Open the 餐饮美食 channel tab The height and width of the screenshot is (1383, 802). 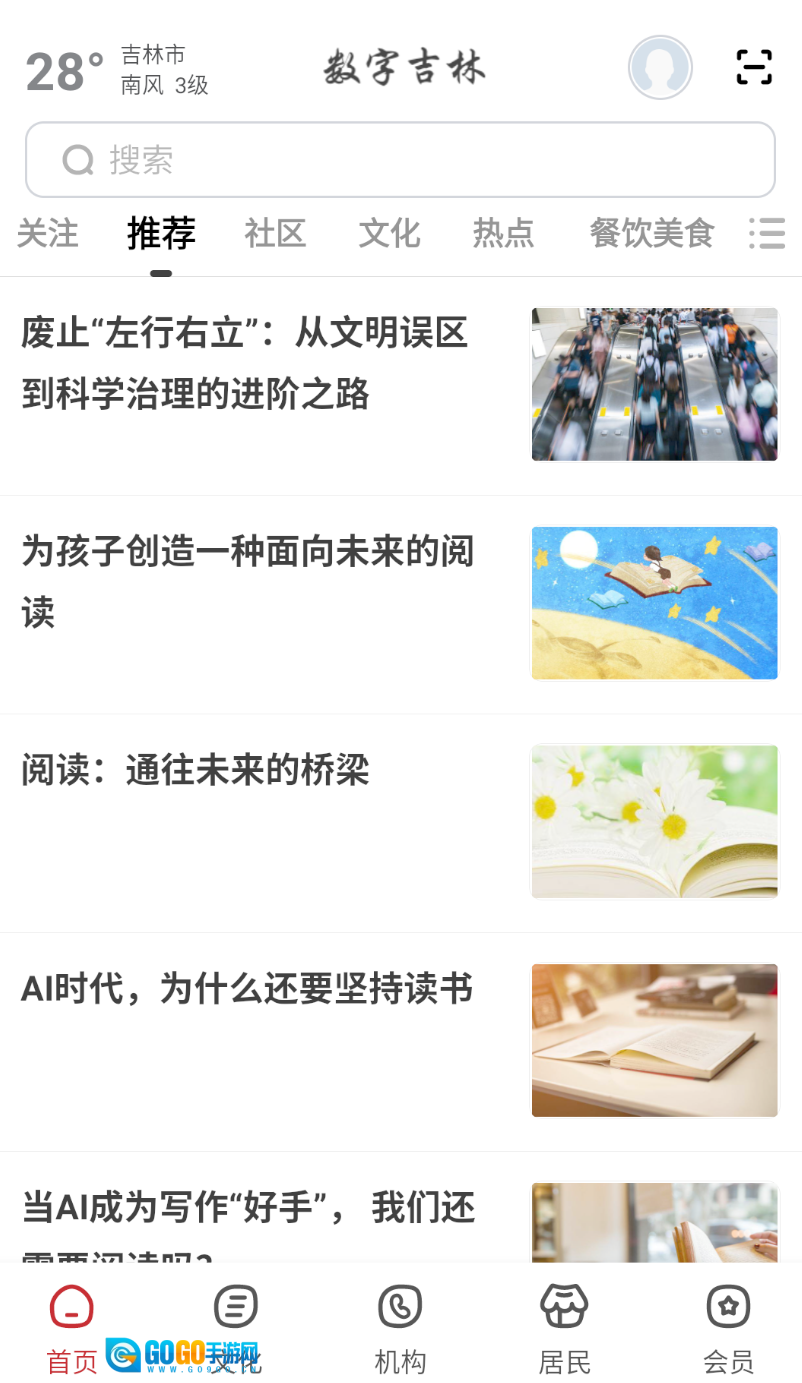[x=651, y=233]
